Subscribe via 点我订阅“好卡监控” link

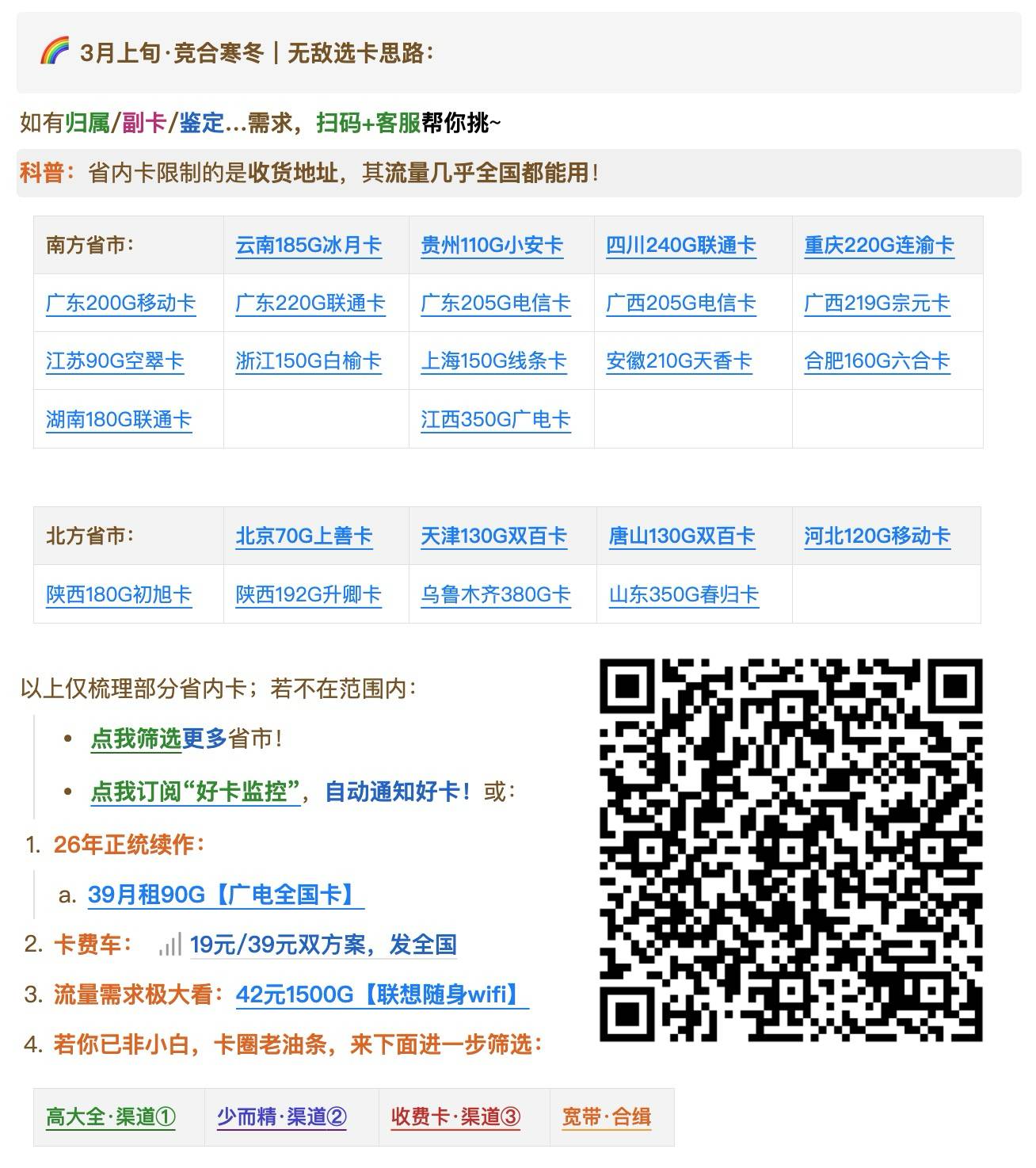point(196,792)
